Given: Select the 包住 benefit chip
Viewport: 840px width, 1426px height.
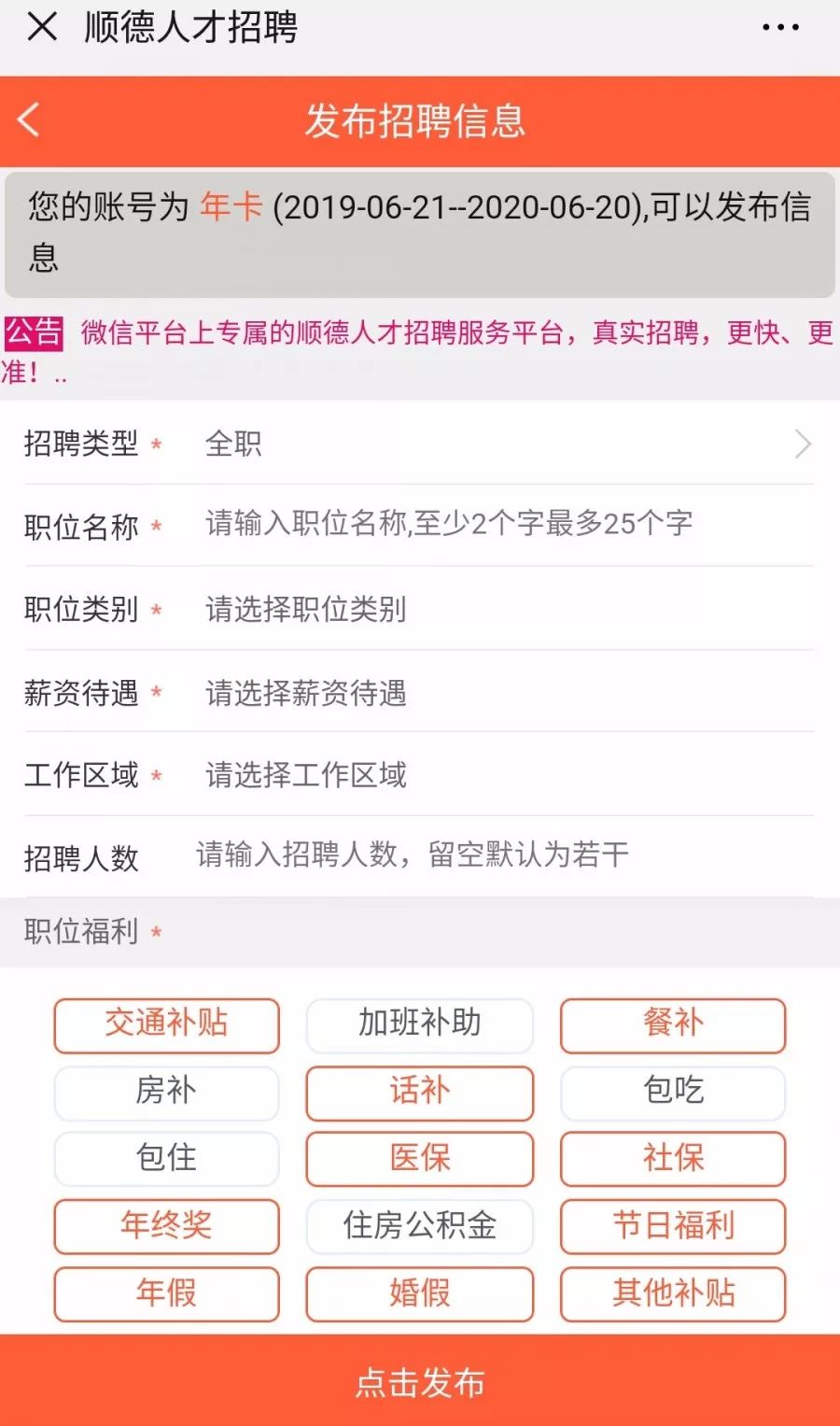Looking at the screenshot, I should click(x=166, y=1159).
